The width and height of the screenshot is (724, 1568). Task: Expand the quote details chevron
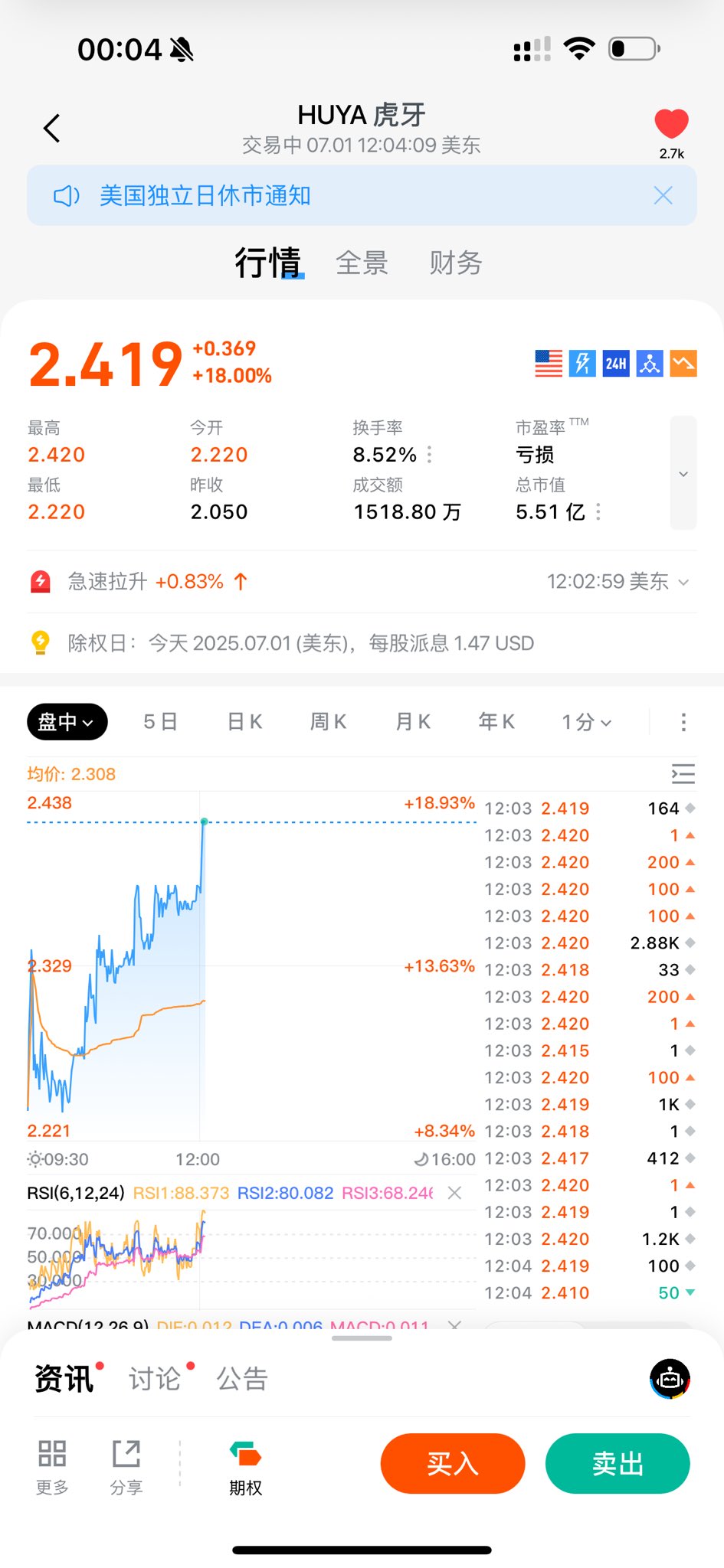tap(683, 473)
